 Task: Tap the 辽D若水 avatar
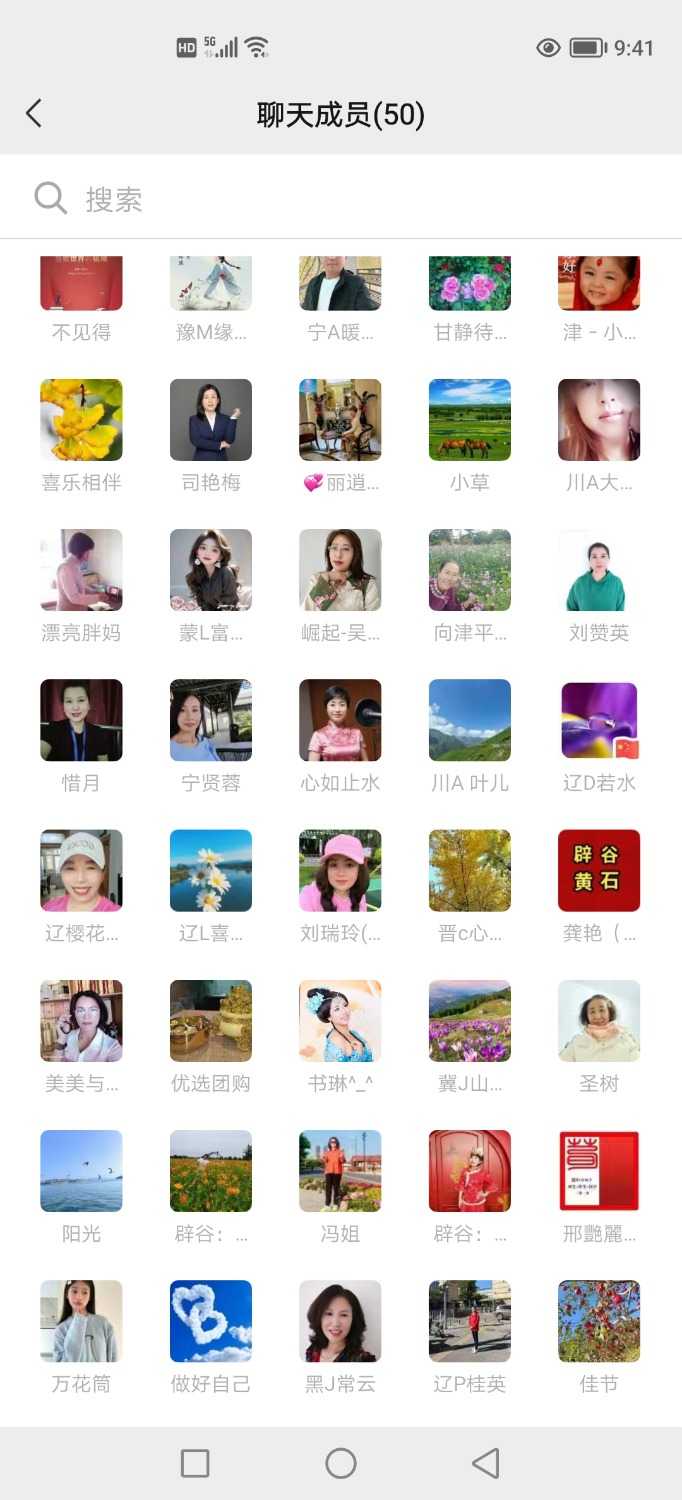point(598,720)
